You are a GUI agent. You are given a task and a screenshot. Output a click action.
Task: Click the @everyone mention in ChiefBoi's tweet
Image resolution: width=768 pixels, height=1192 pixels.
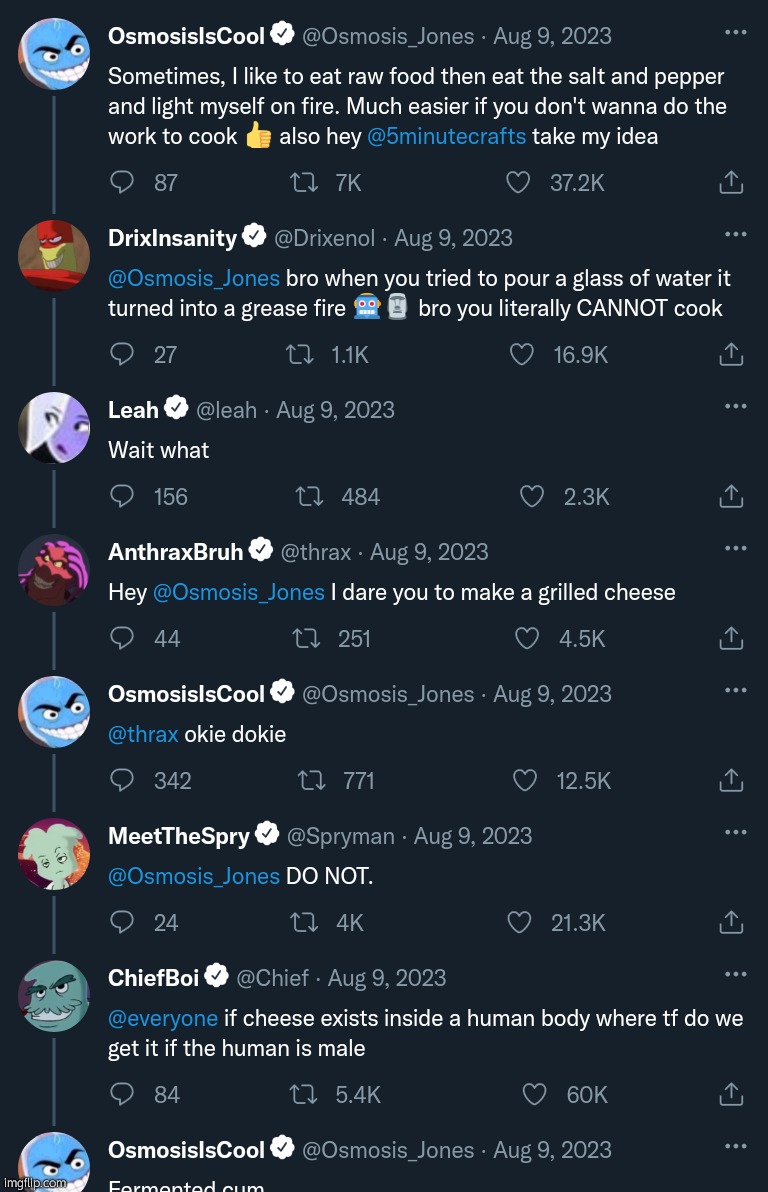162,1018
